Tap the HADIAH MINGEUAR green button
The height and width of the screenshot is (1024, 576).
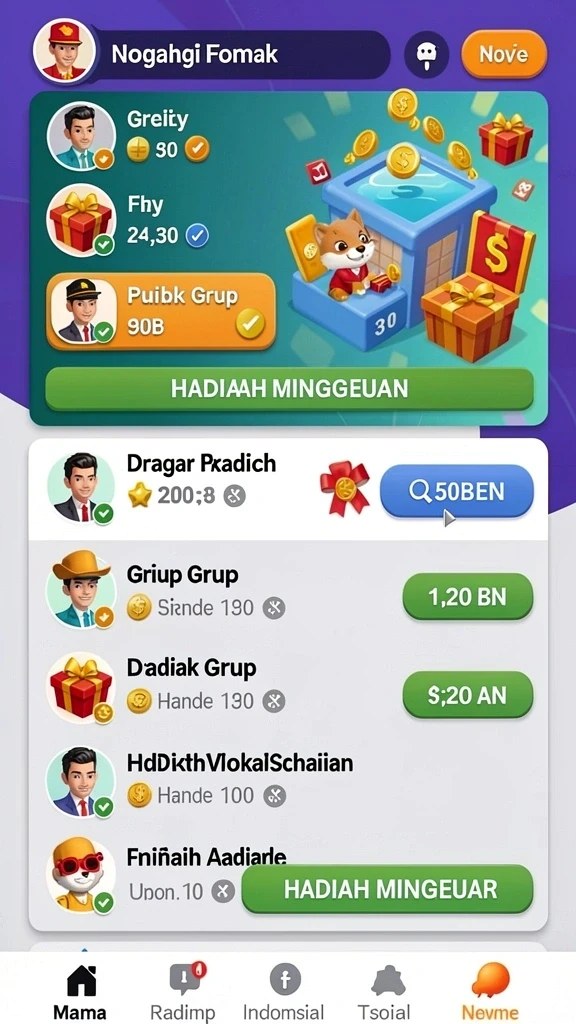click(388, 889)
